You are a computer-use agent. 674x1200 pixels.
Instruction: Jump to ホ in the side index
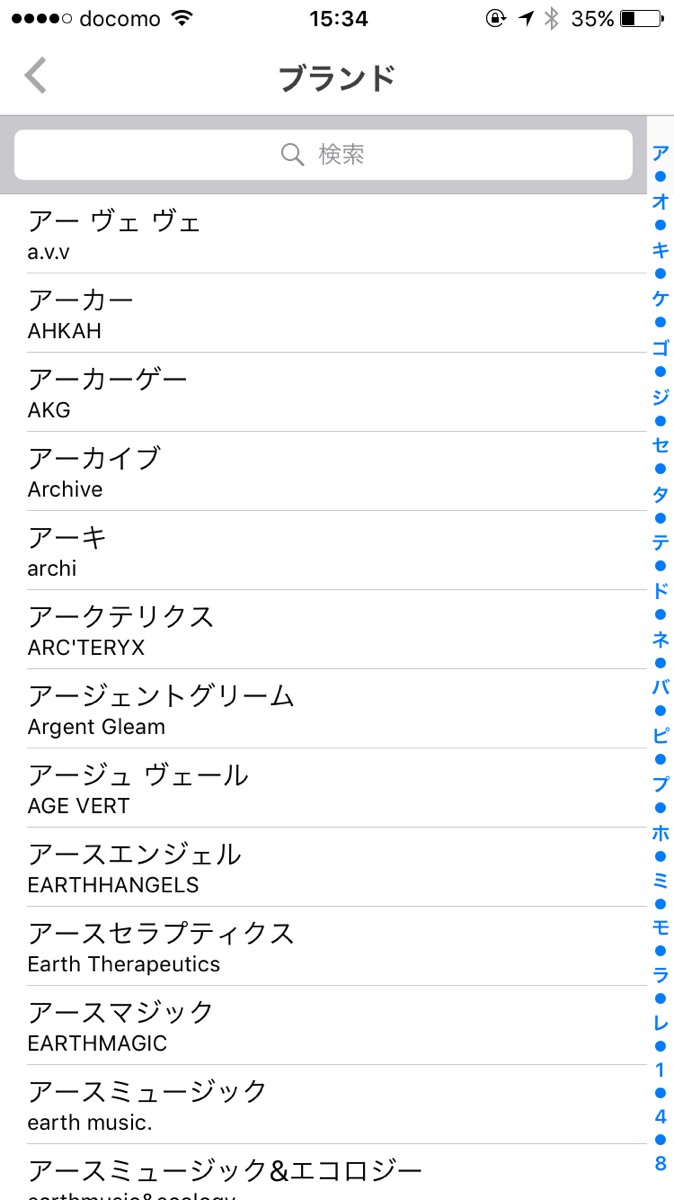pyautogui.click(x=660, y=832)
